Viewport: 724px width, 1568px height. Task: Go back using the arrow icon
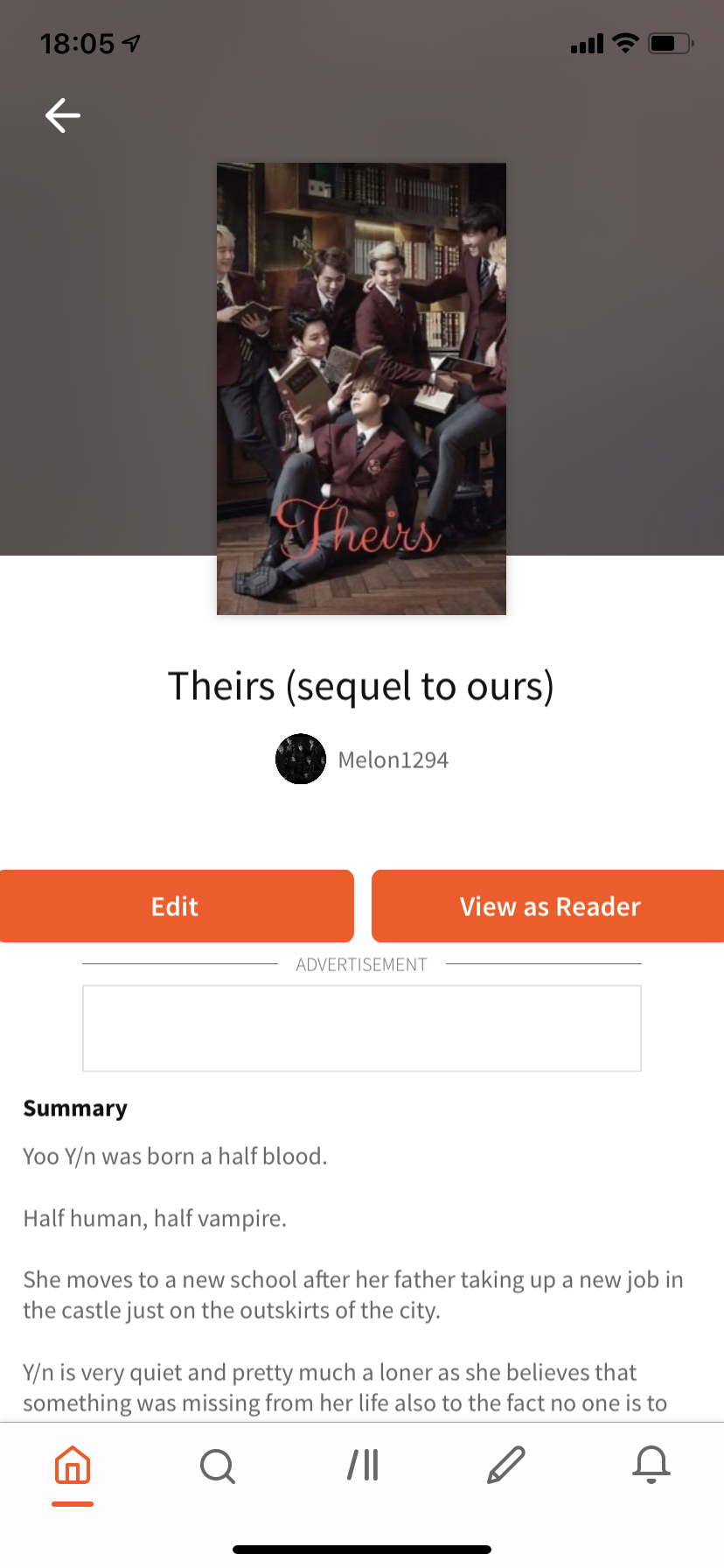tap(63, 115)
